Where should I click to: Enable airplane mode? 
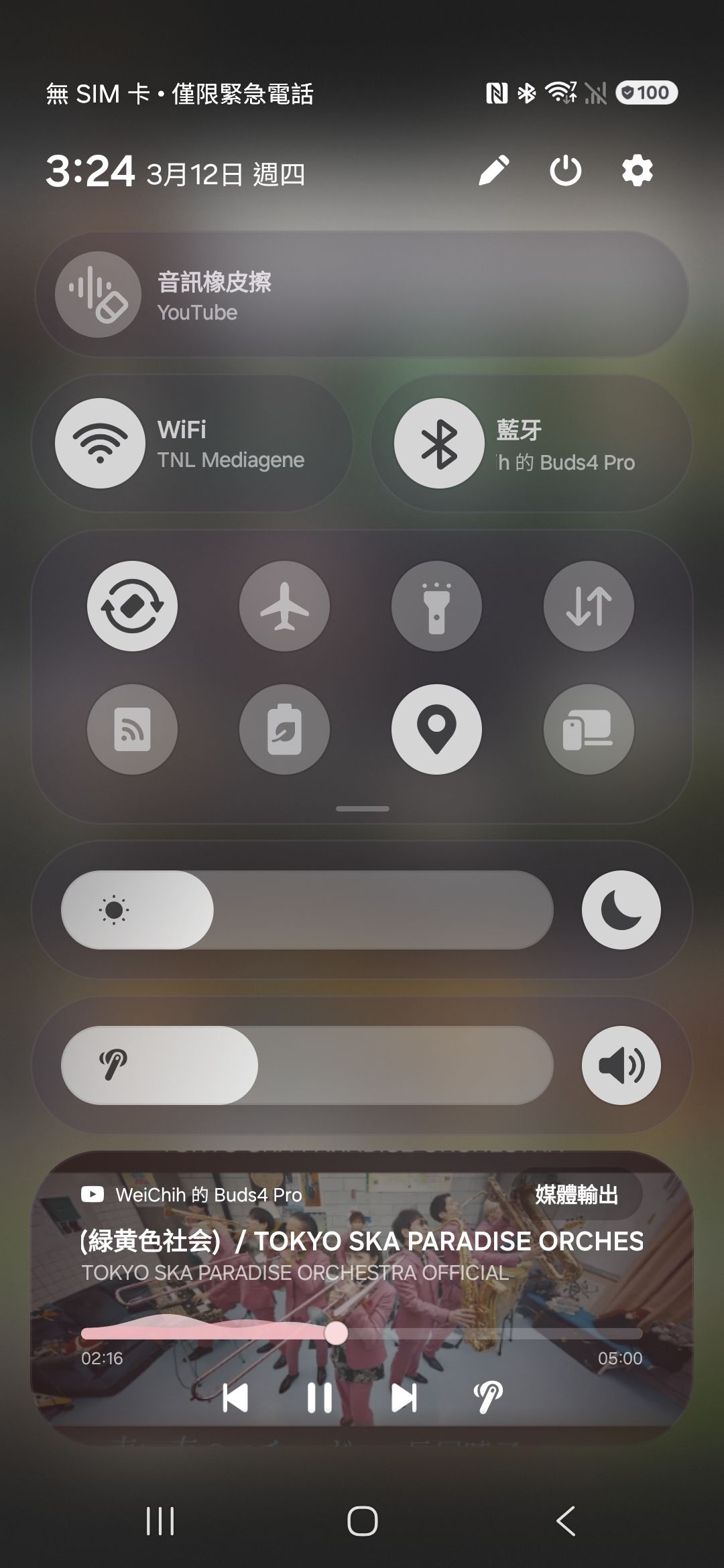[284, 606]
